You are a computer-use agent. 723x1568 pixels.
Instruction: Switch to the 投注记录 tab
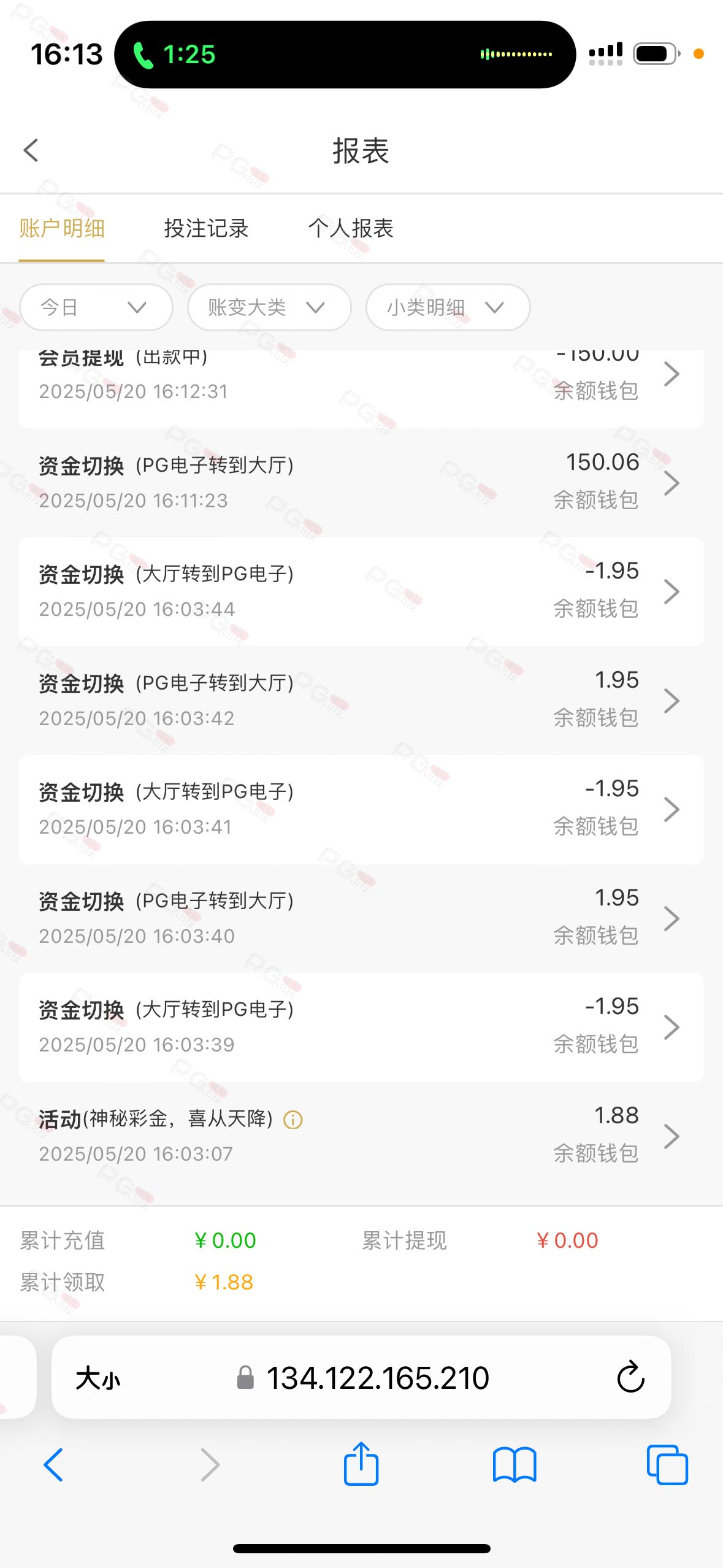[x=206, y=228]
